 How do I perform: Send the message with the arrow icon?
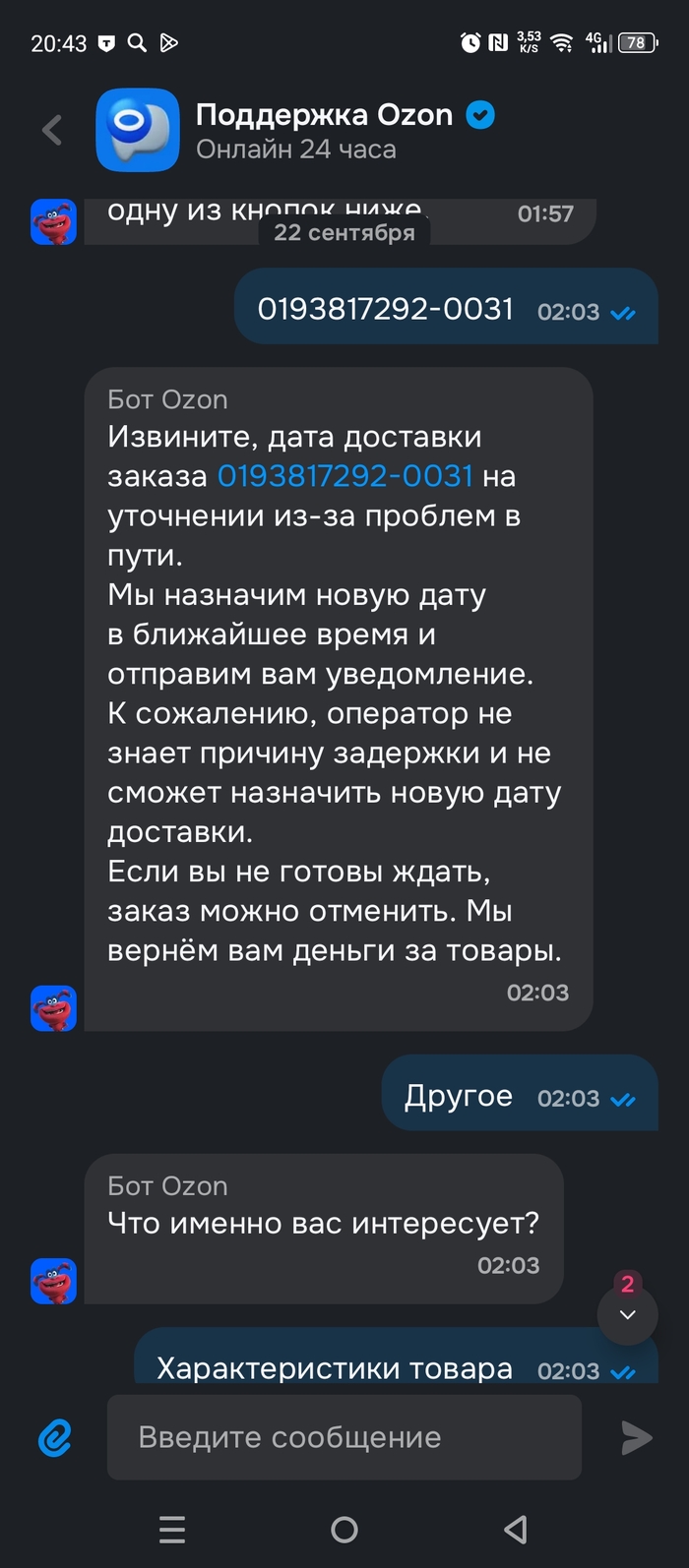(x=637, y=1437)
